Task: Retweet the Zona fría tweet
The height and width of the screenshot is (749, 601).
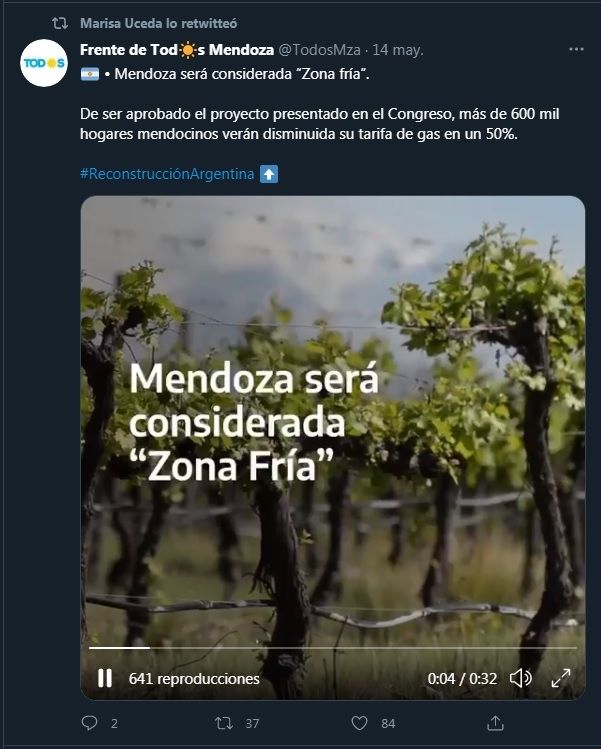Action: 225,723
